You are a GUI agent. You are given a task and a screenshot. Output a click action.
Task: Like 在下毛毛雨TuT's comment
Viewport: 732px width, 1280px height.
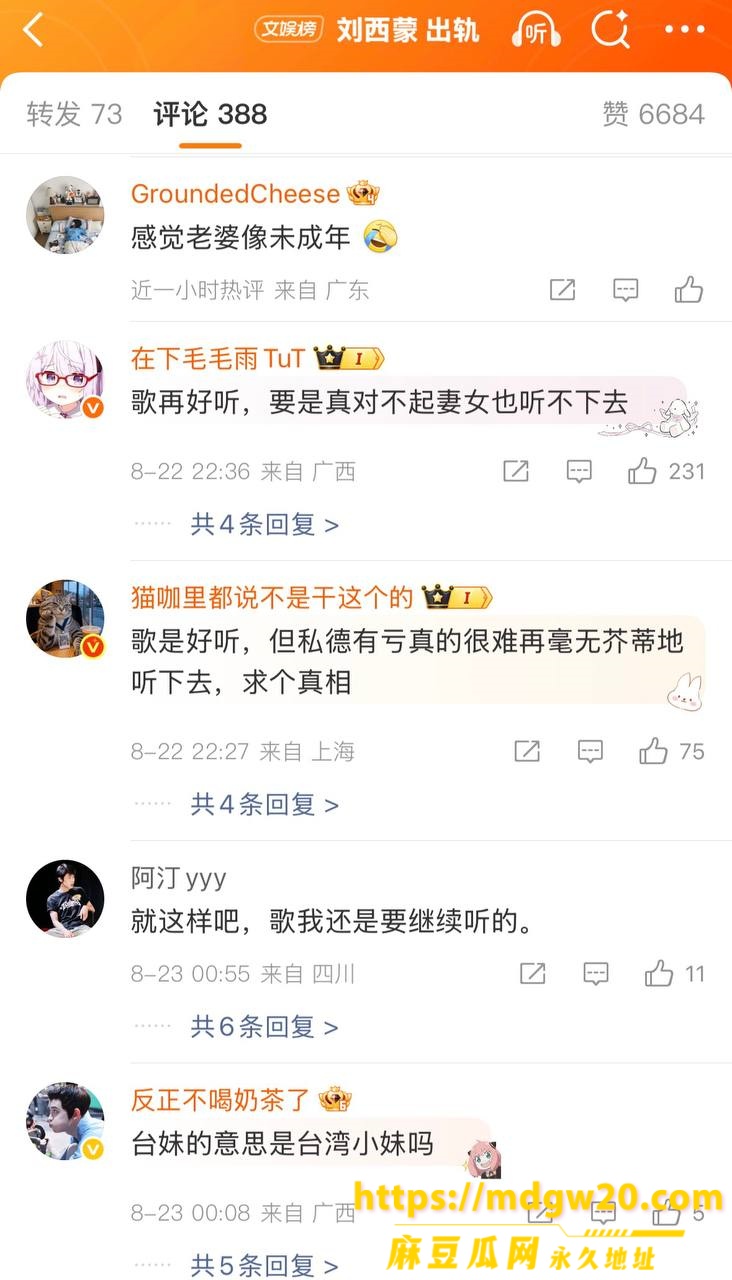(666, 471)
